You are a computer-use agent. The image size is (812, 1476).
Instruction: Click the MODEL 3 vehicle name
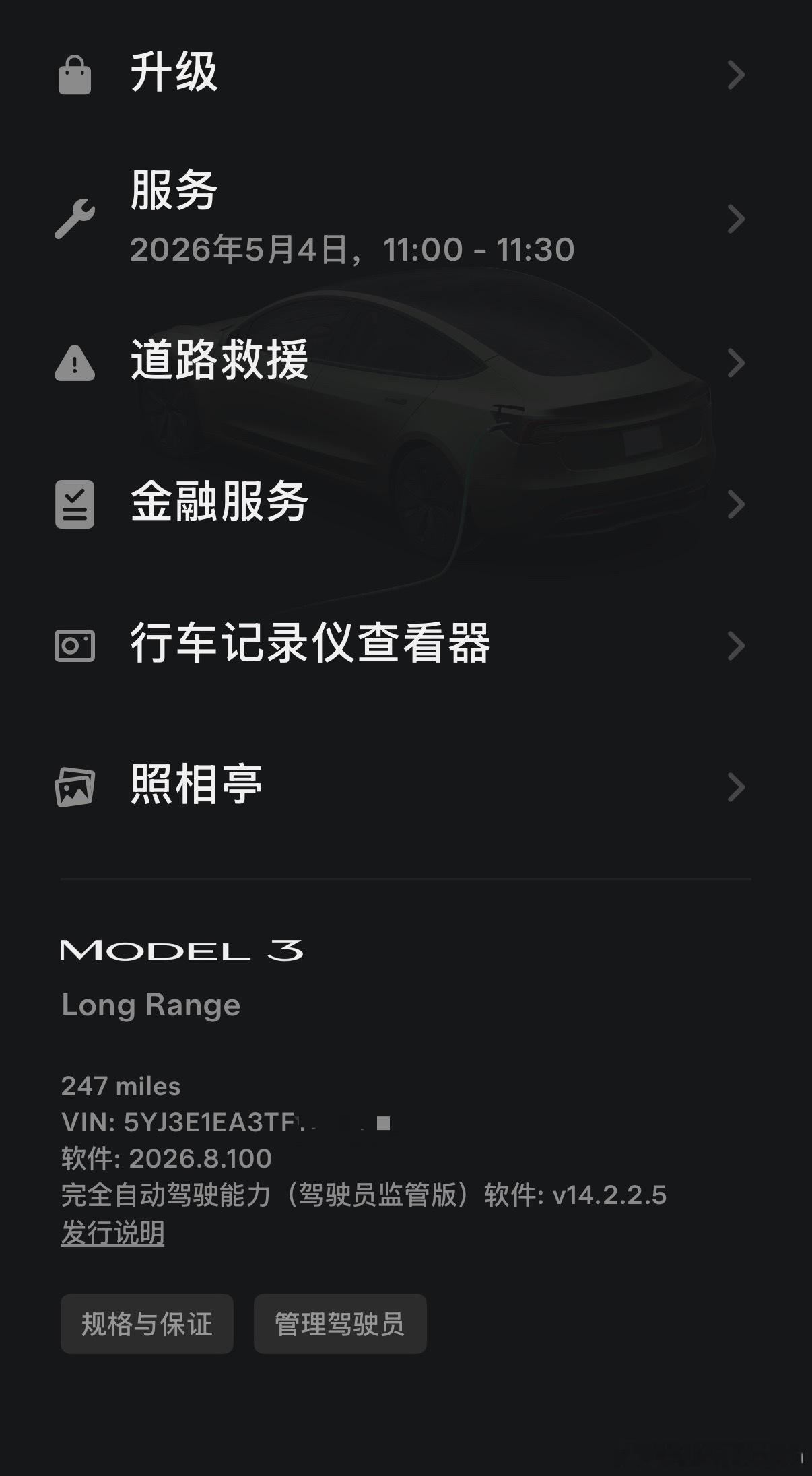pos(182,951)
